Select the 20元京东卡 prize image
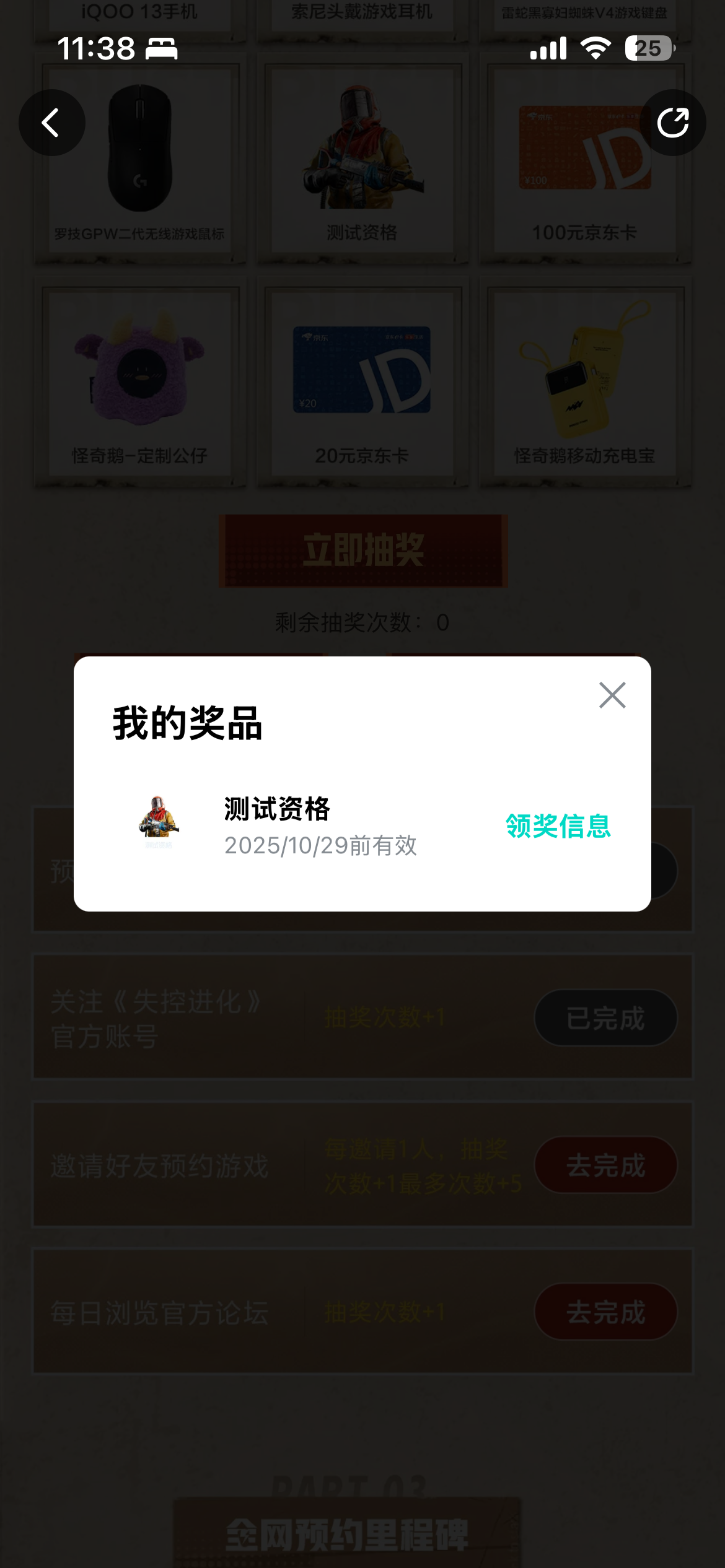Viewport: 725px width, 1568px height. (362, 372)
